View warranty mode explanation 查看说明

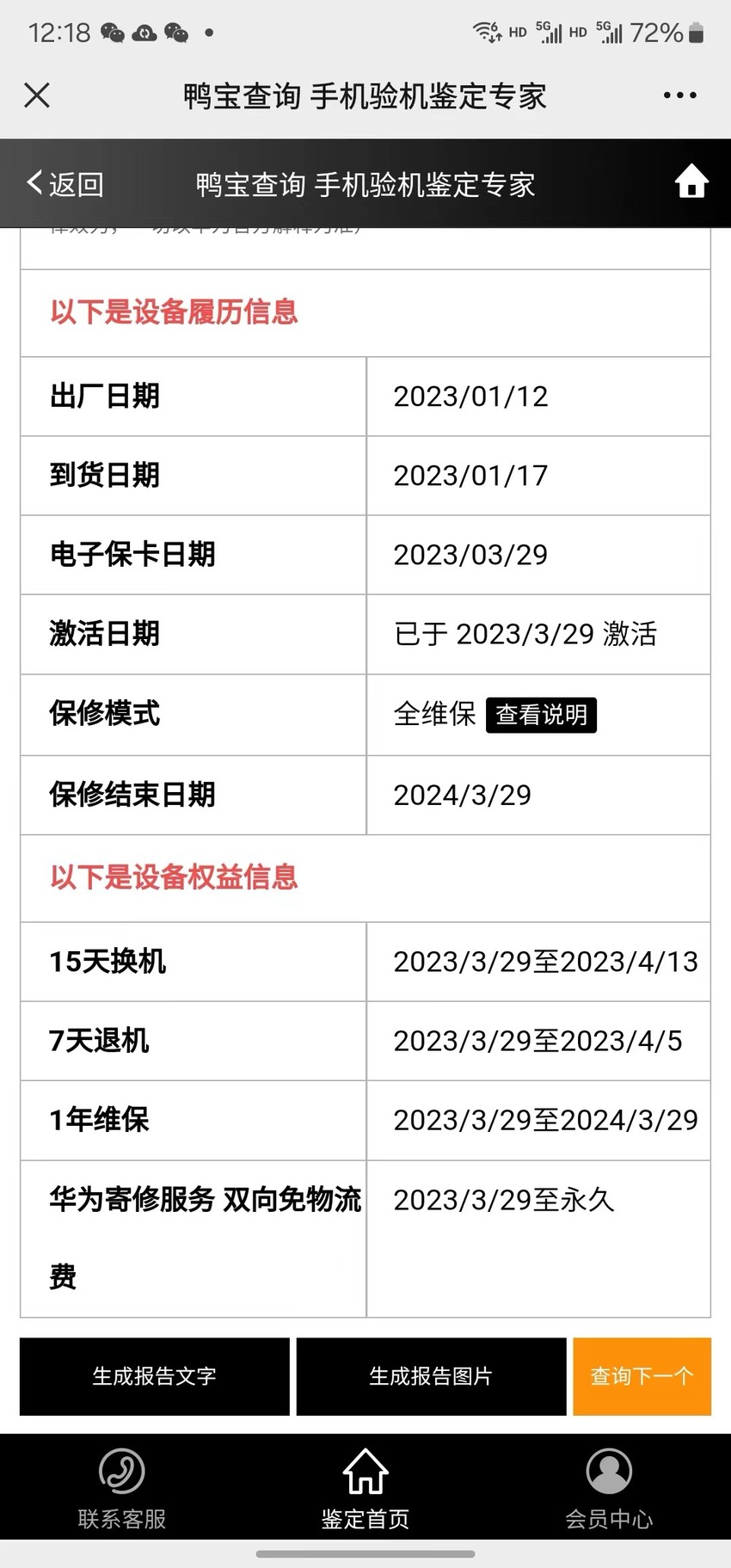tap(541, 715)
